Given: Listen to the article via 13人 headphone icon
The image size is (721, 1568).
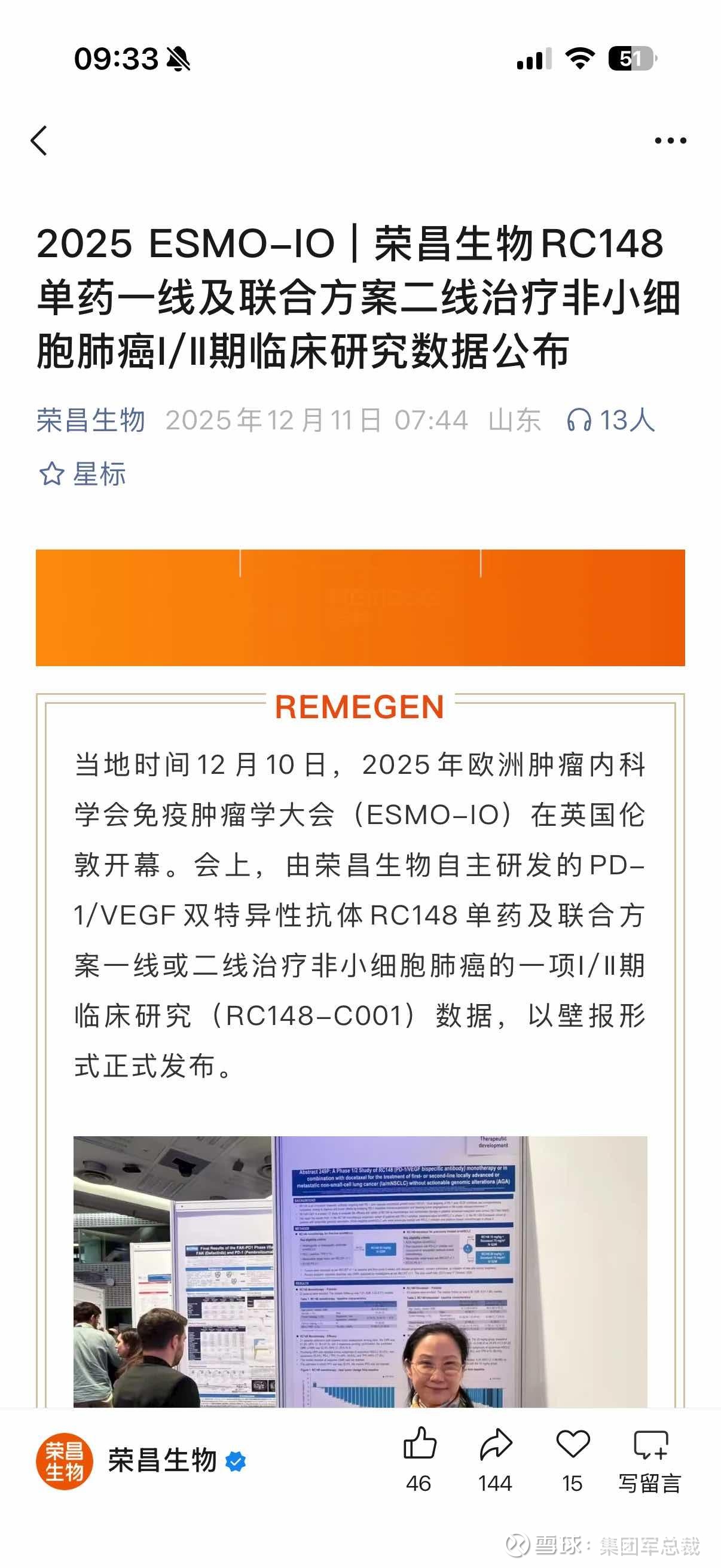Looking at the screenshot, I should click(610, 420).
